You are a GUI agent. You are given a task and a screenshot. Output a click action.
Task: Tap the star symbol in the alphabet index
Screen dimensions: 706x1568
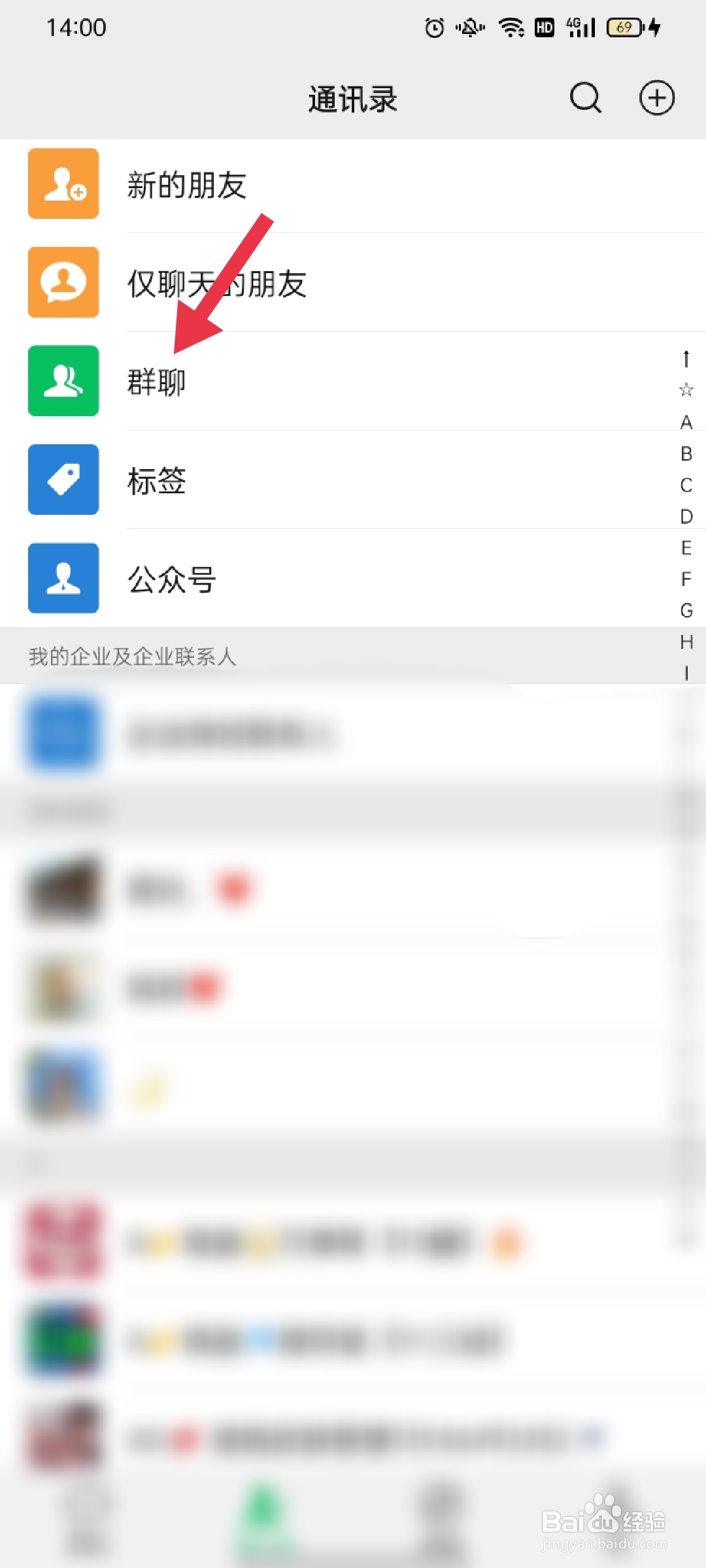coord(685,390)
